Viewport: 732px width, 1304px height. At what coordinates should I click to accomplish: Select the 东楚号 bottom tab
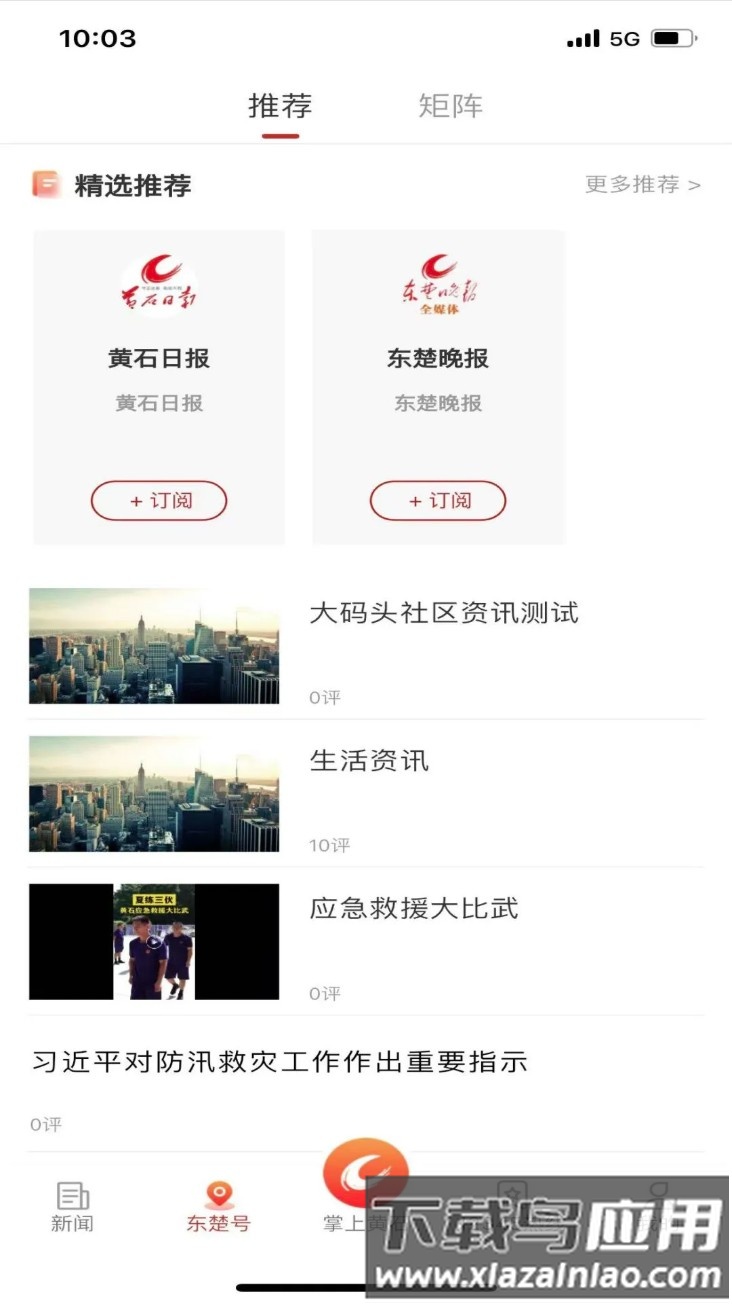tap(218, 1206)
